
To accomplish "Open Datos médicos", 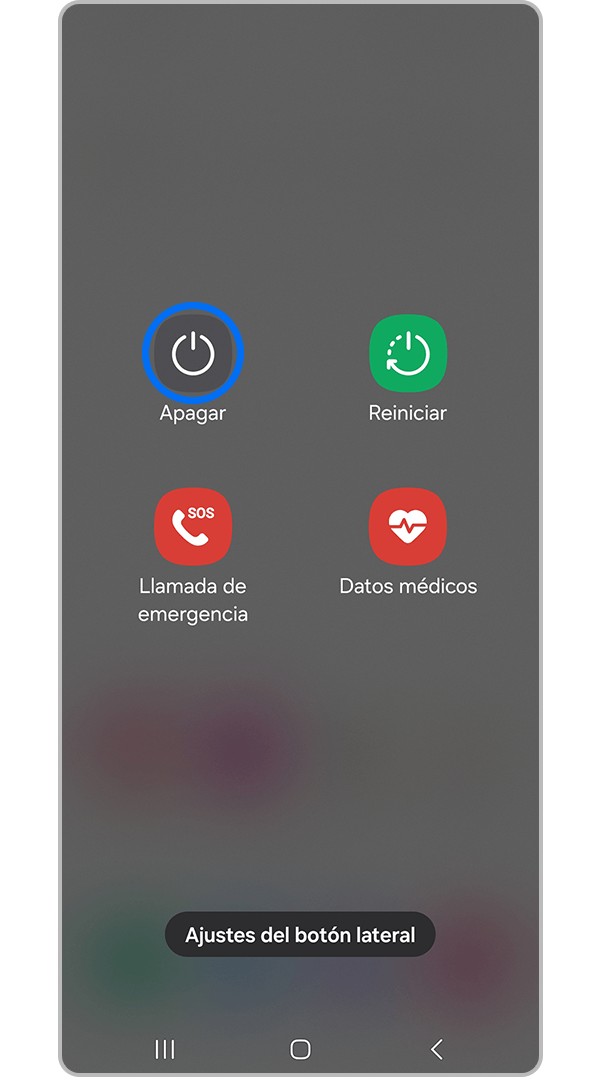I will (x=408, y=526).
